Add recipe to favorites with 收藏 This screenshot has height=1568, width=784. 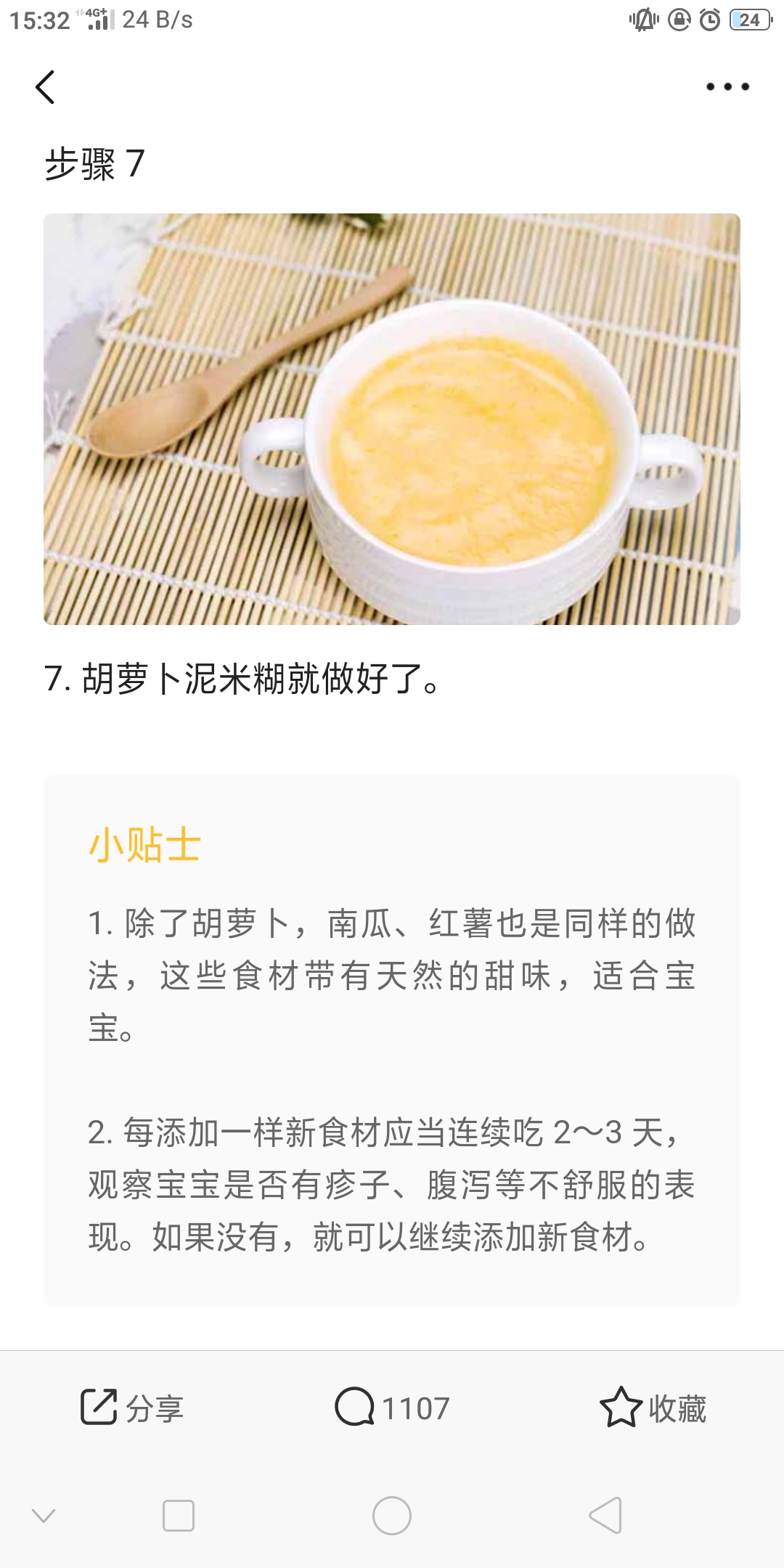[653, 1408]
